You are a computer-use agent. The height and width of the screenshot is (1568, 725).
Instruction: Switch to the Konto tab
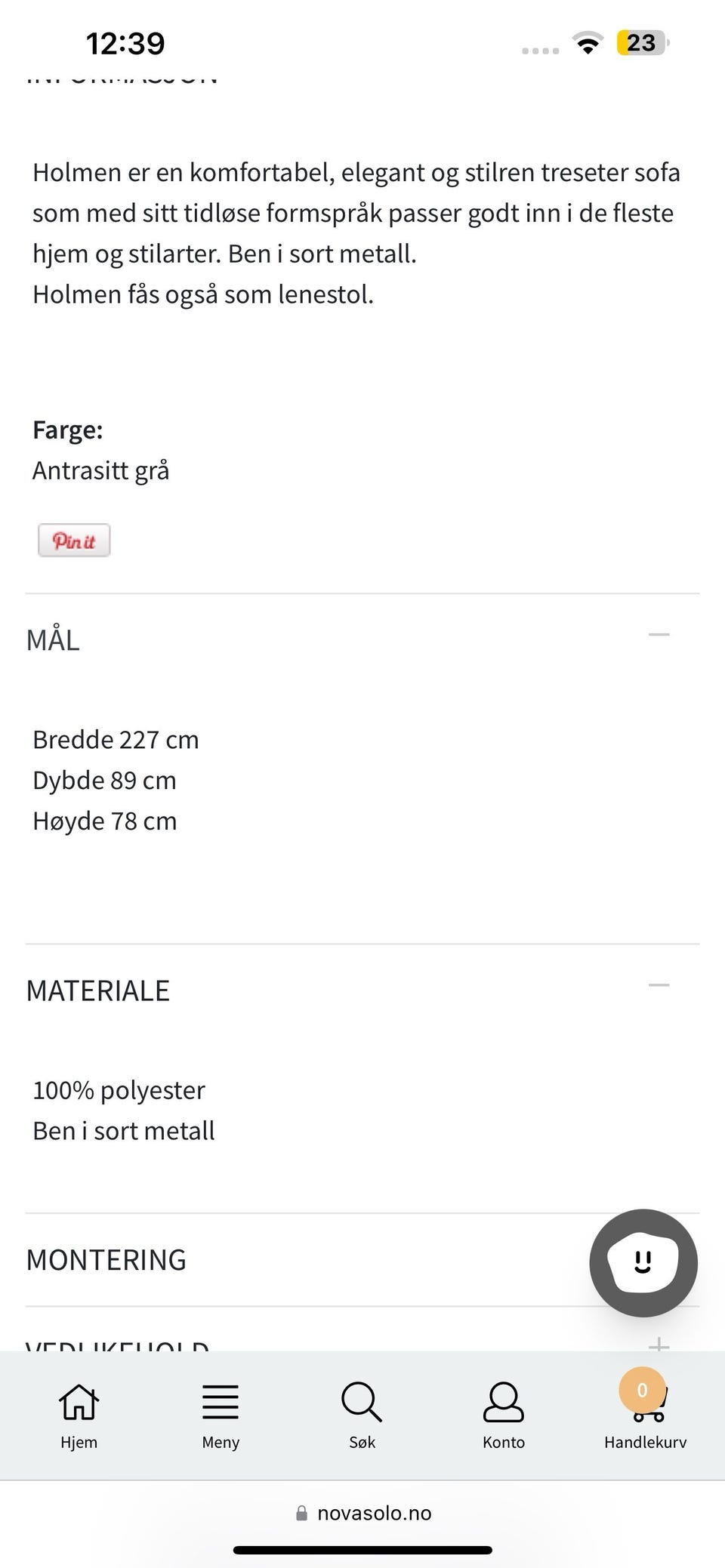pos(504,1440)
